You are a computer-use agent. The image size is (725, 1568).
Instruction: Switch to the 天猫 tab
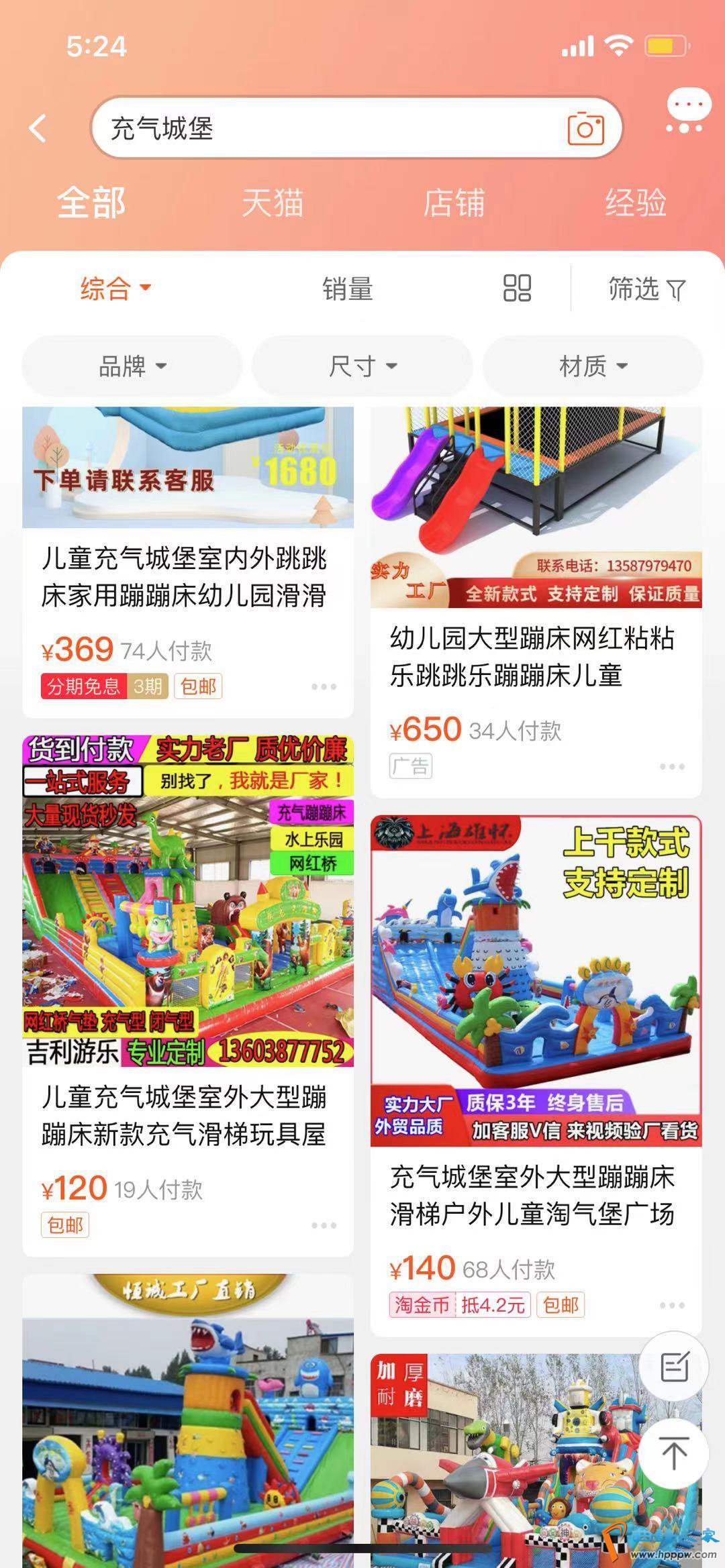273,203
